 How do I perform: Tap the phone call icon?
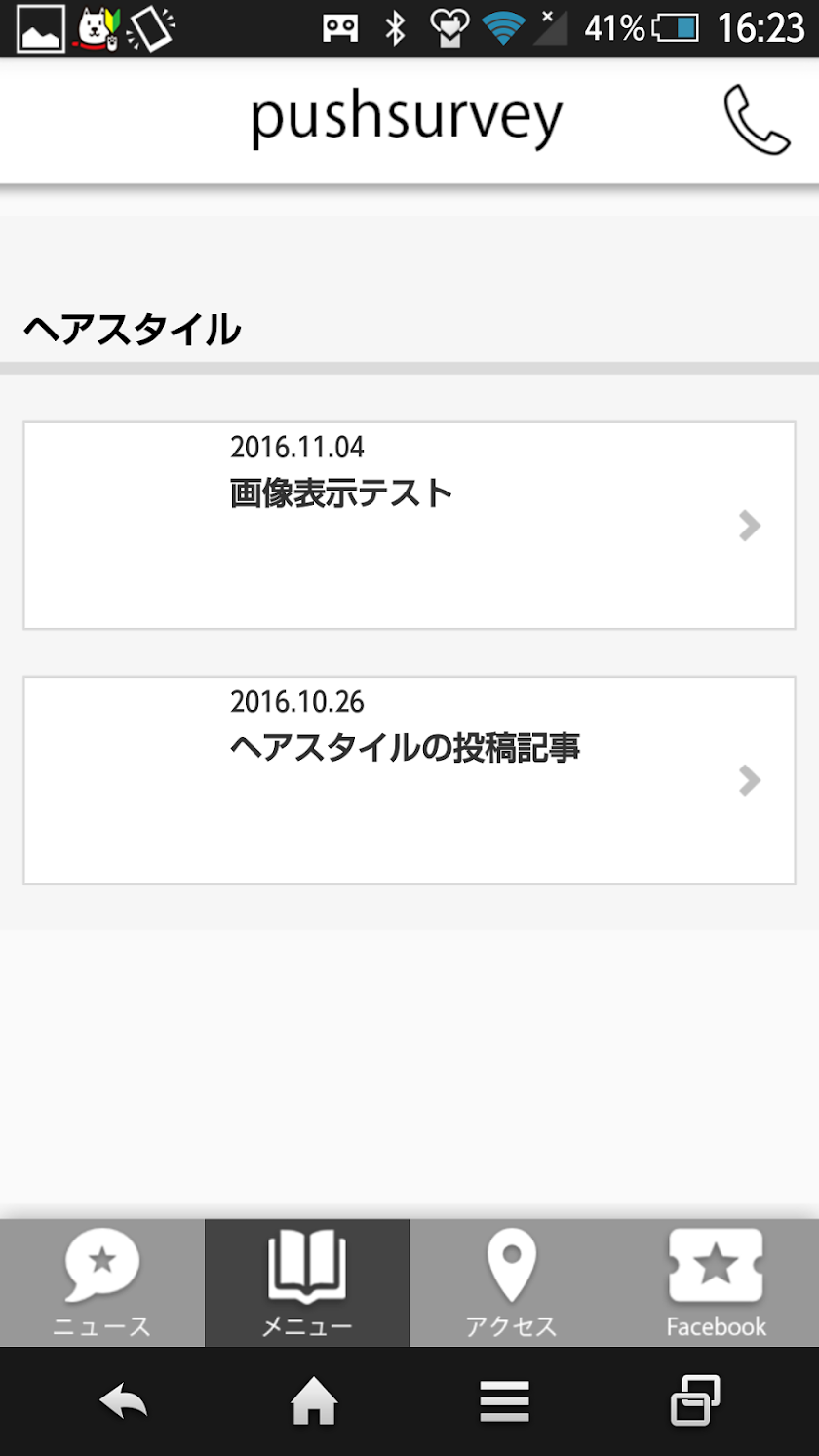(x=756, y=121)
